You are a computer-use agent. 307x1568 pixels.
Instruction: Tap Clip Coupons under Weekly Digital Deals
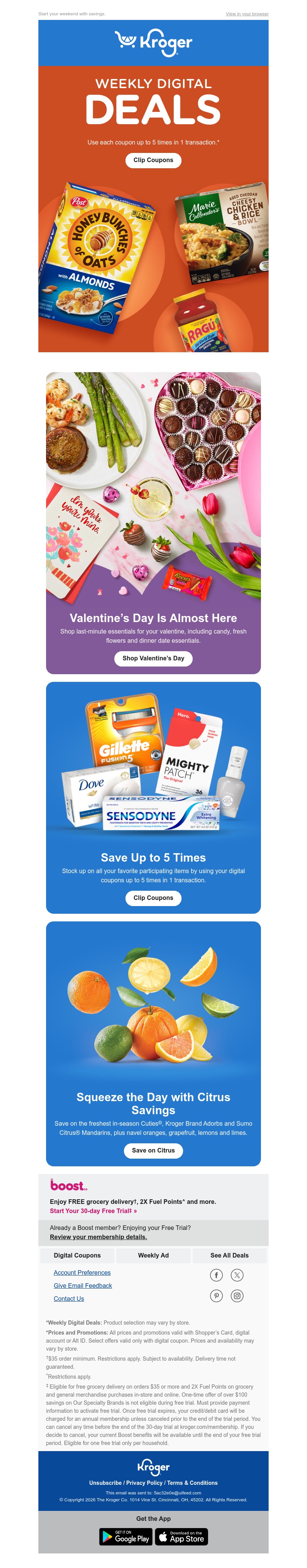click(x=153, y=160)
